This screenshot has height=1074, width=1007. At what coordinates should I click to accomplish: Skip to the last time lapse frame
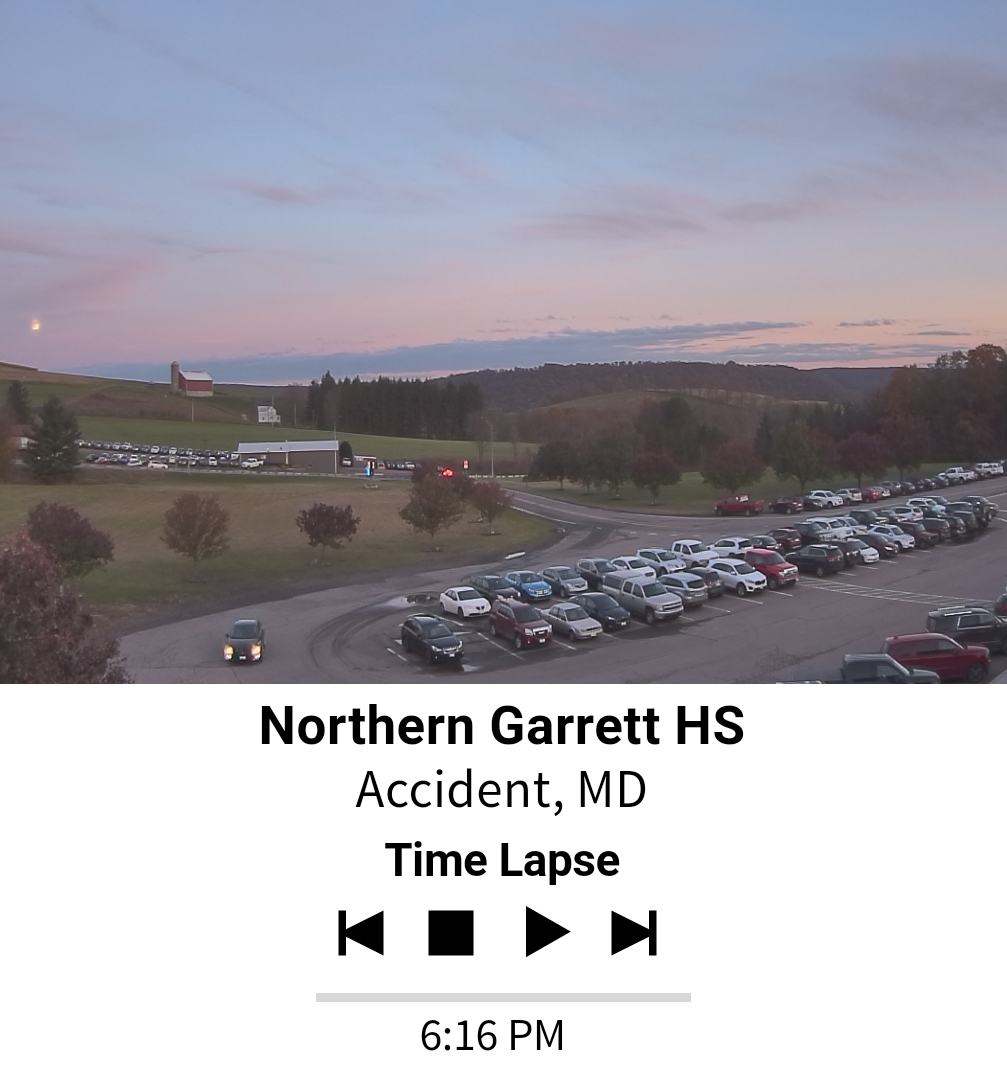point(634,933)
